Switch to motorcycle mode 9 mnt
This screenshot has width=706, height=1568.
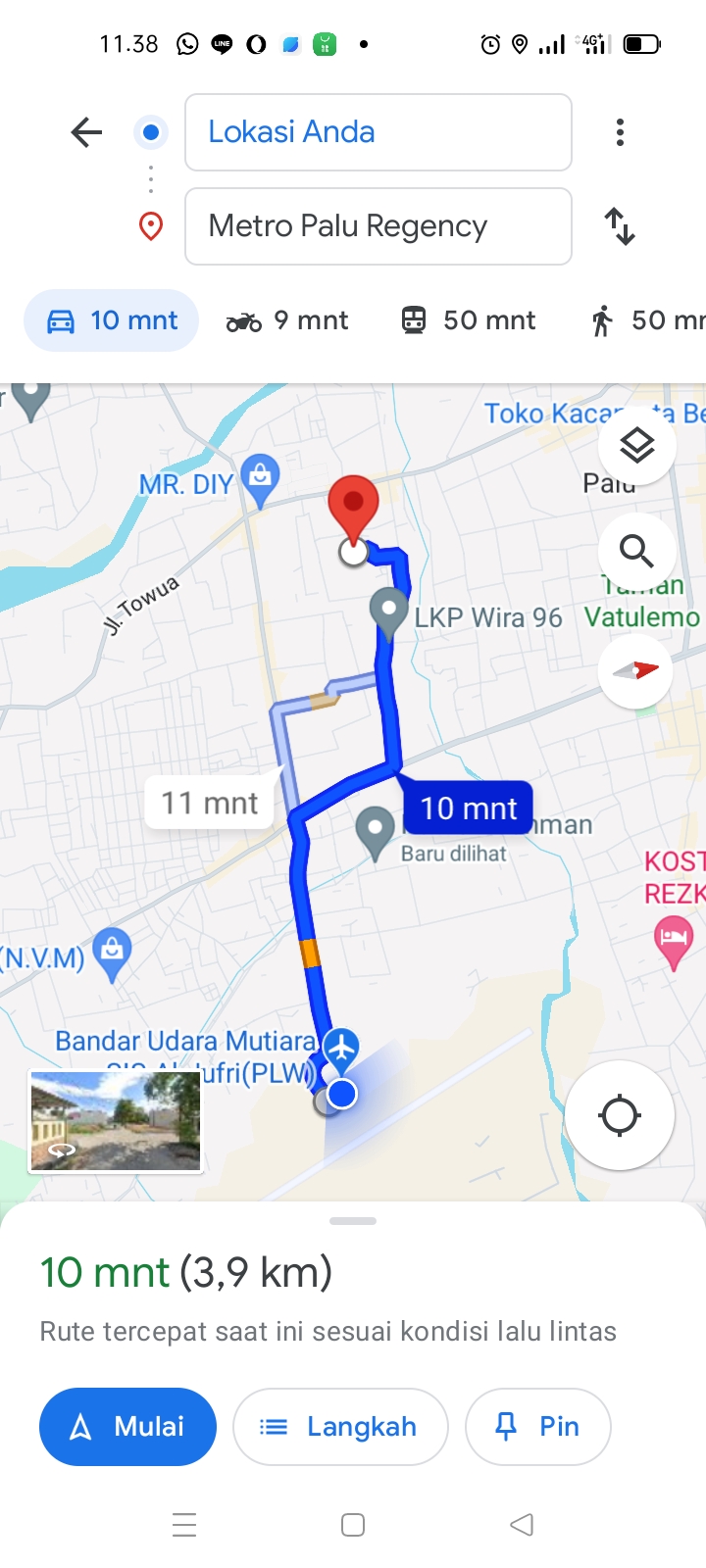287,320
